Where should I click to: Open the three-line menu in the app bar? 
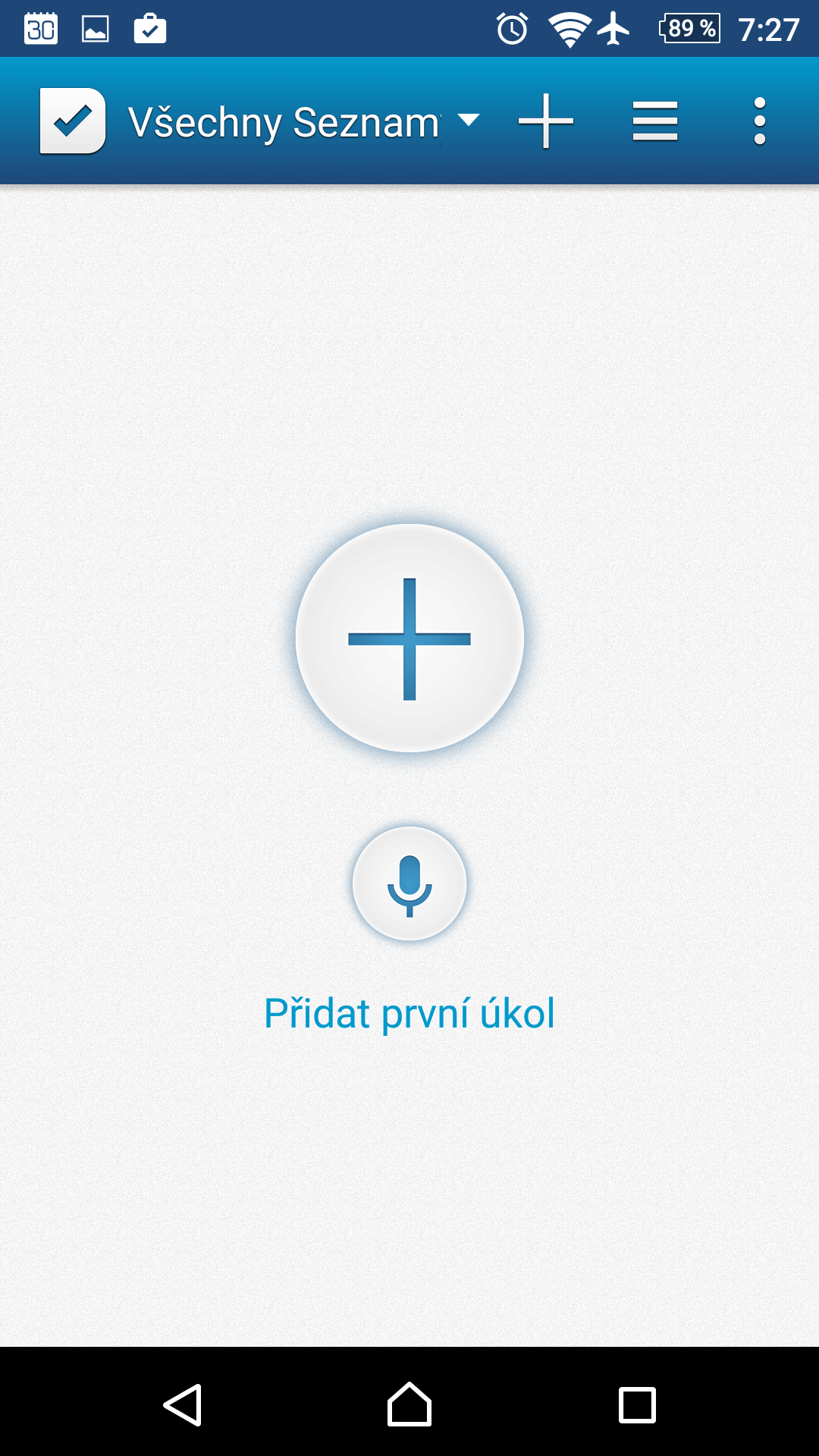coord(655,121)
